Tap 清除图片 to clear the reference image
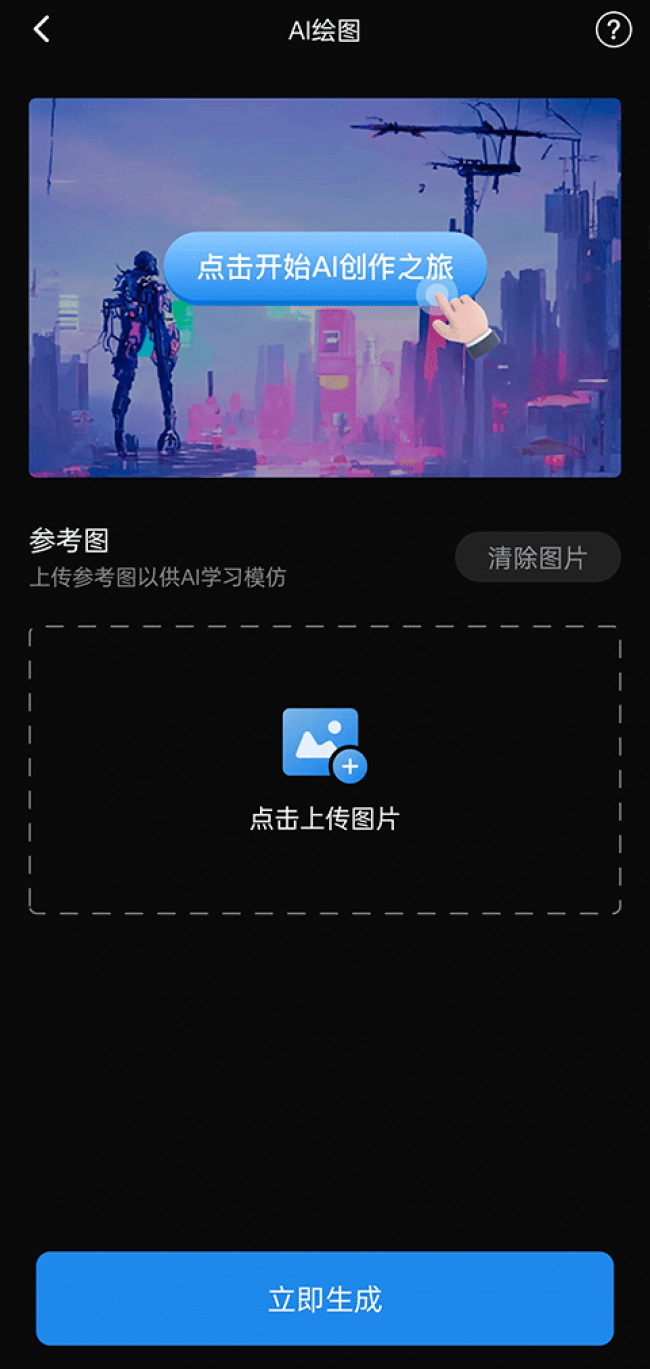Image resolution: width=650 pixels, height=1369 pixels. click(x=538, y=558)
